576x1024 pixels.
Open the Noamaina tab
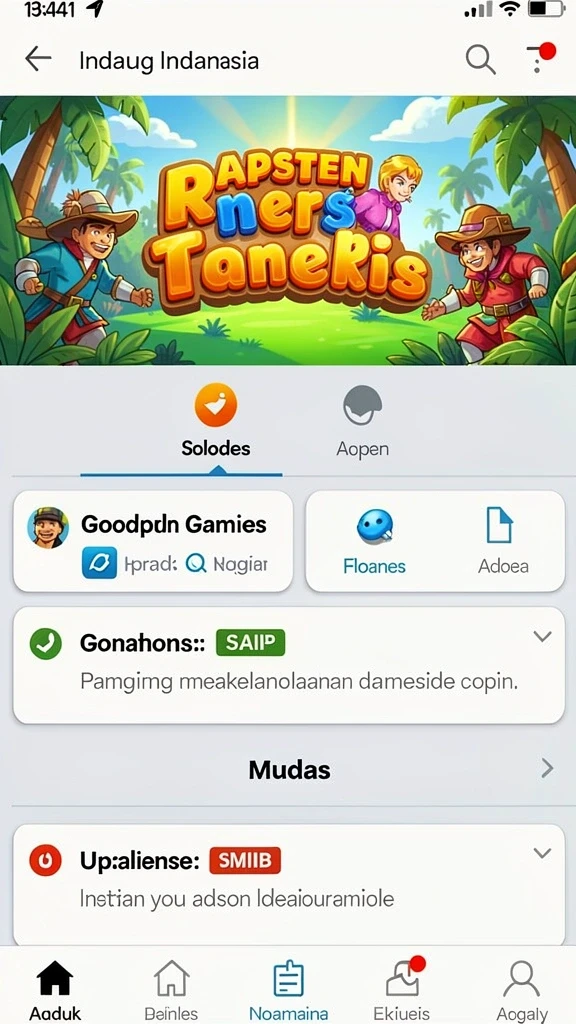[288, 991]
